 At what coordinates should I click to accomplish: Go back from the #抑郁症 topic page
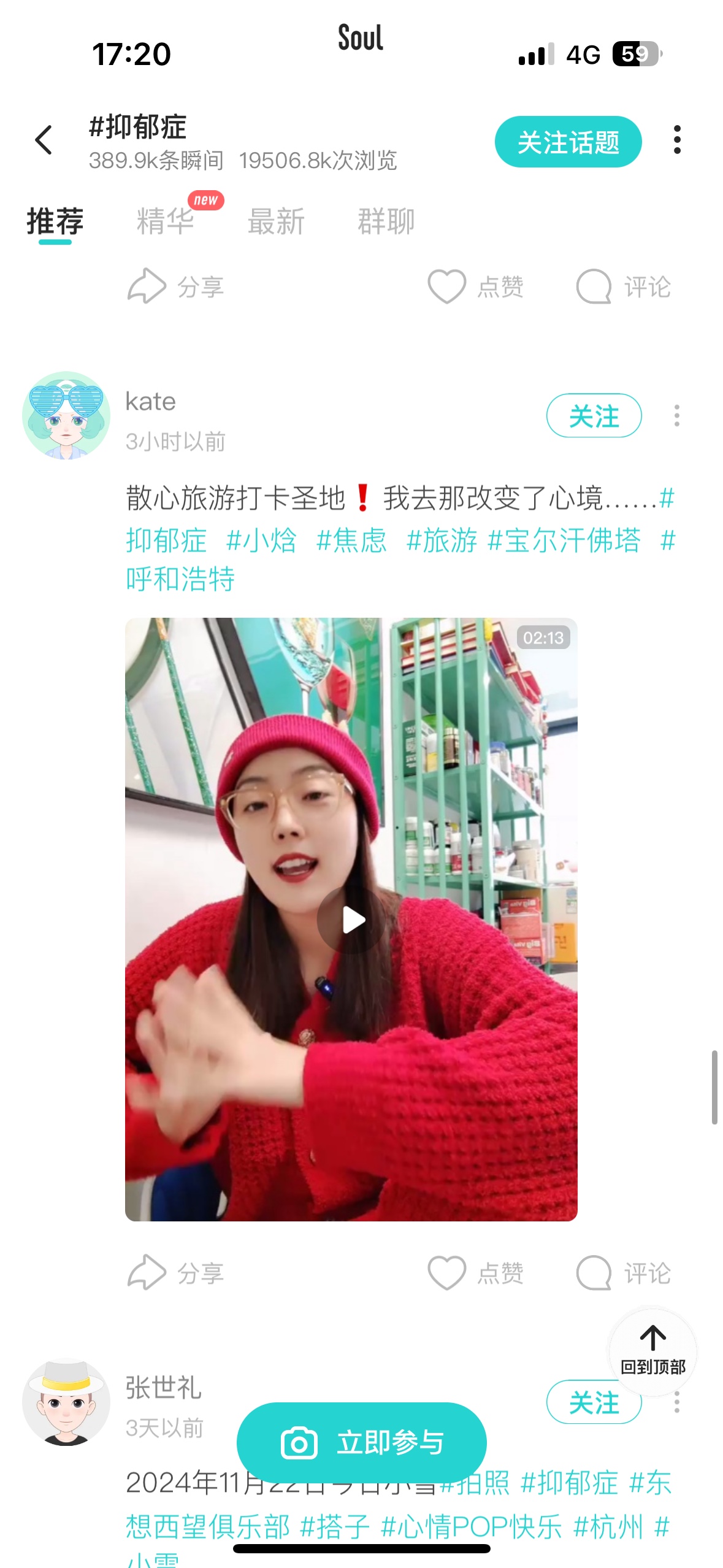(44, 140)
